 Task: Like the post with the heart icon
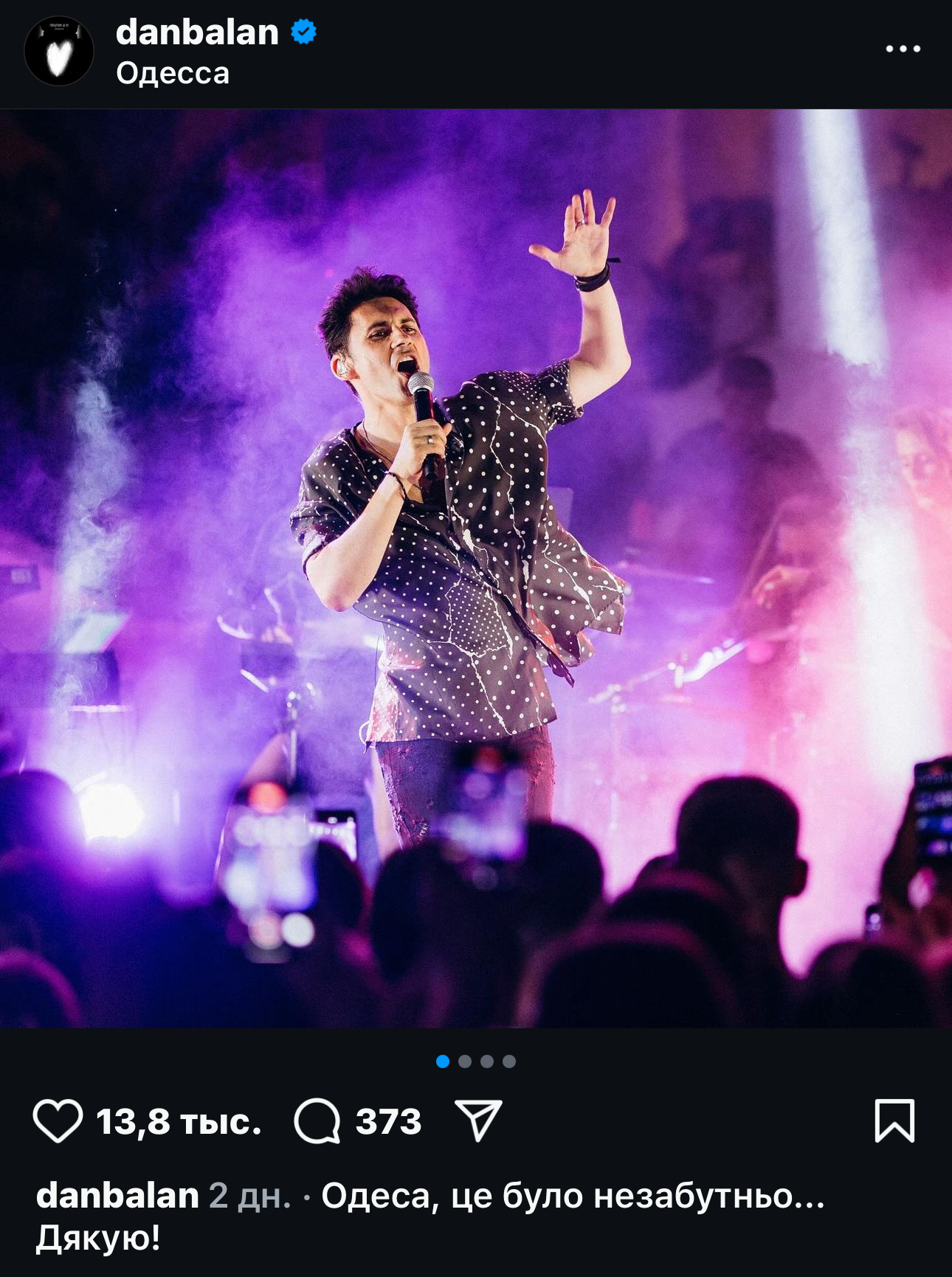point(58,1121)
